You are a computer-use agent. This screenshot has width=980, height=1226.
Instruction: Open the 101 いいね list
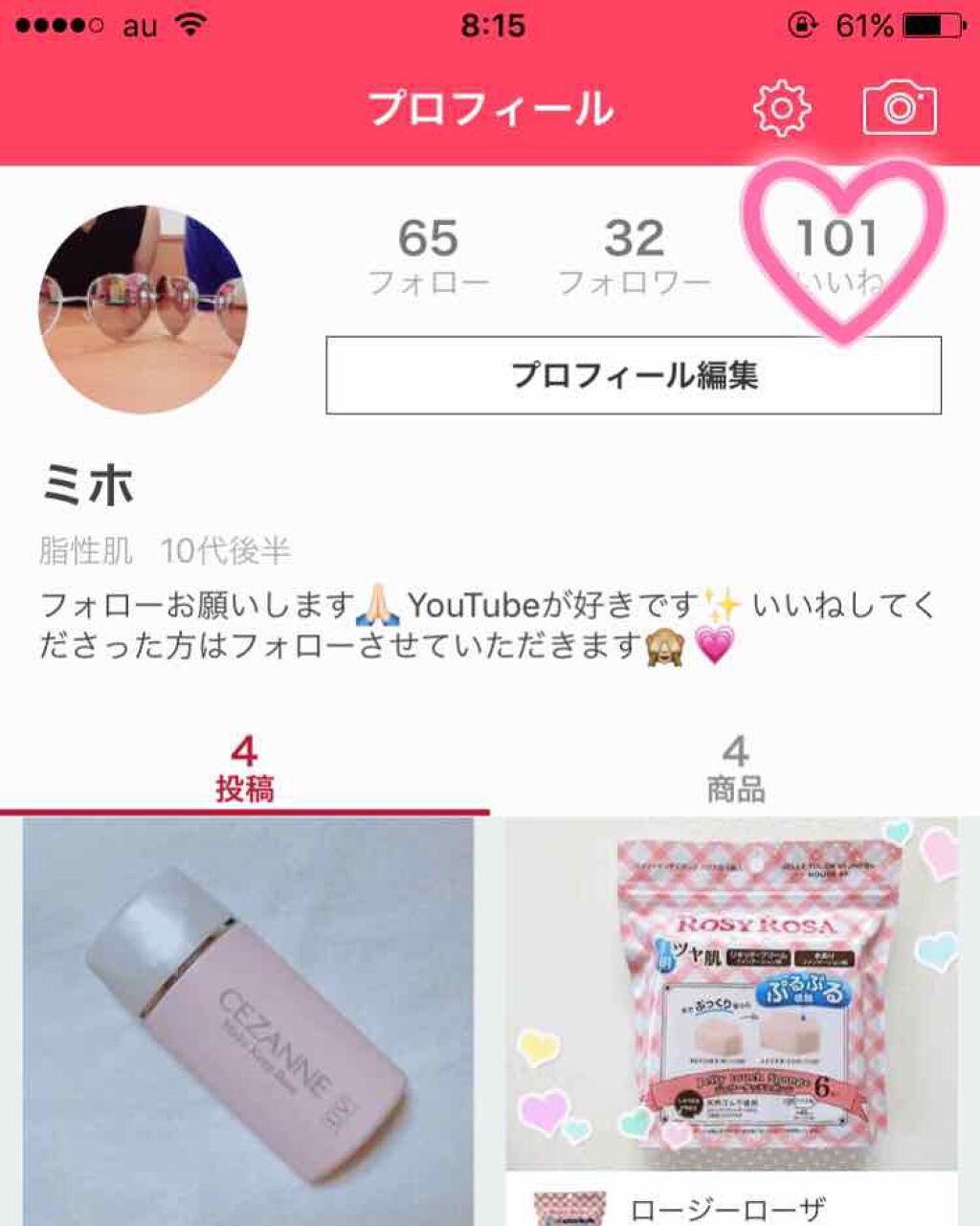[837, 254]
